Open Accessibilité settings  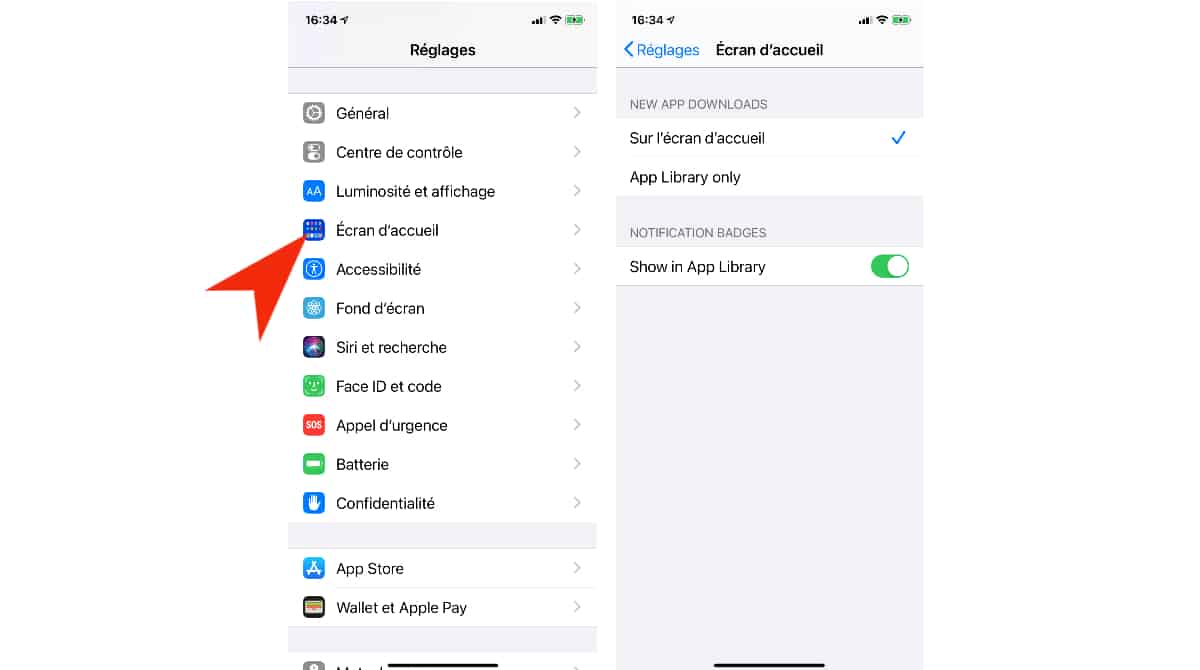442,269
